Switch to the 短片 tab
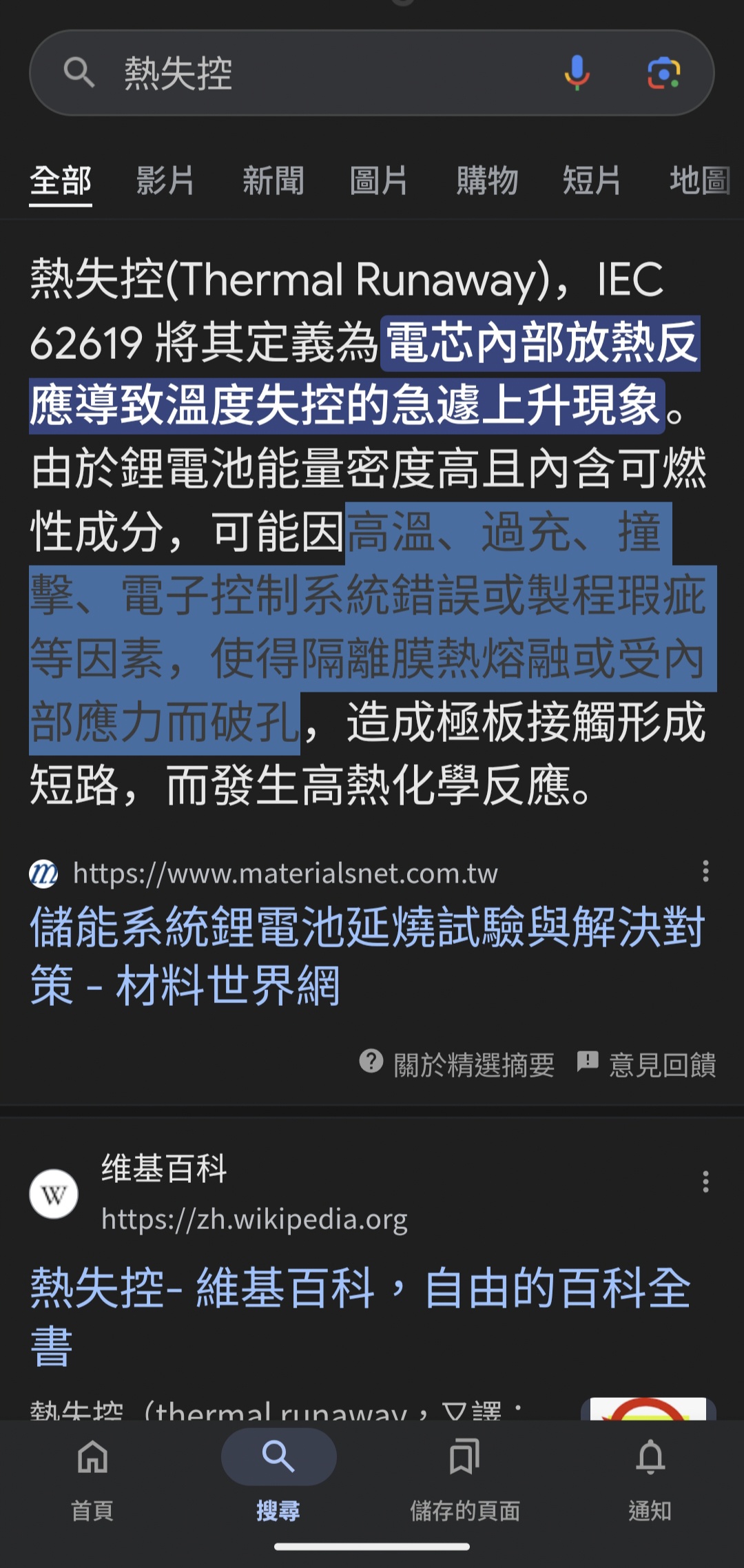744x1568 pixels. pyautogui.click(x=592, y=181)
